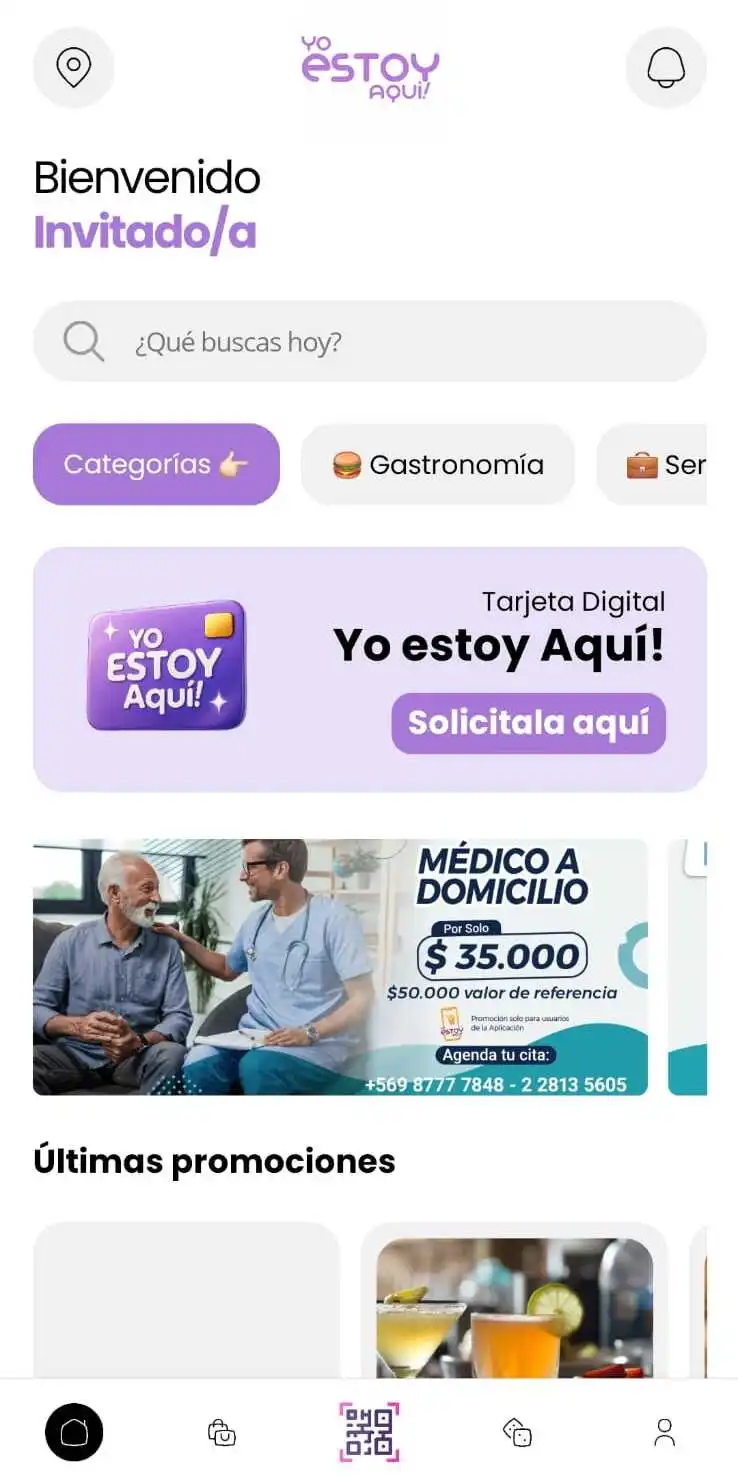Screen dimensions: 738x1482
Task: Select the home icon in bottom navigation
Action: coord(72,1432)
